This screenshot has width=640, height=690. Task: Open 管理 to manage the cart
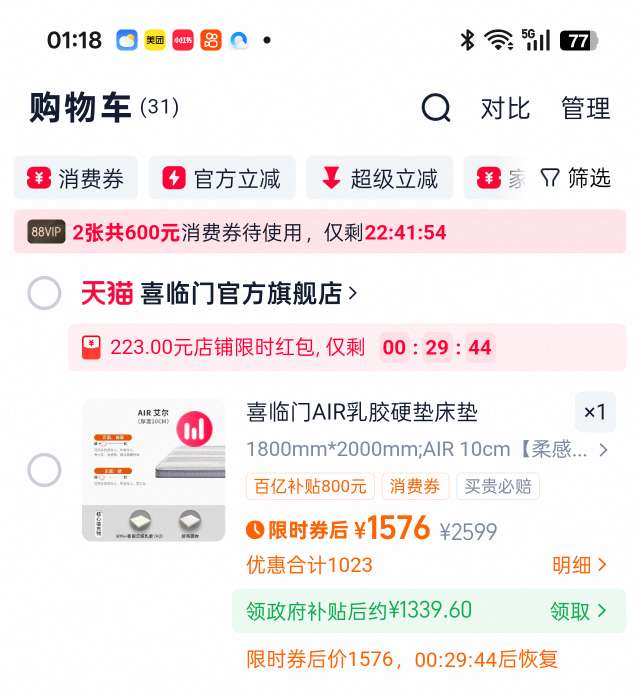click(x=585, y=108)
